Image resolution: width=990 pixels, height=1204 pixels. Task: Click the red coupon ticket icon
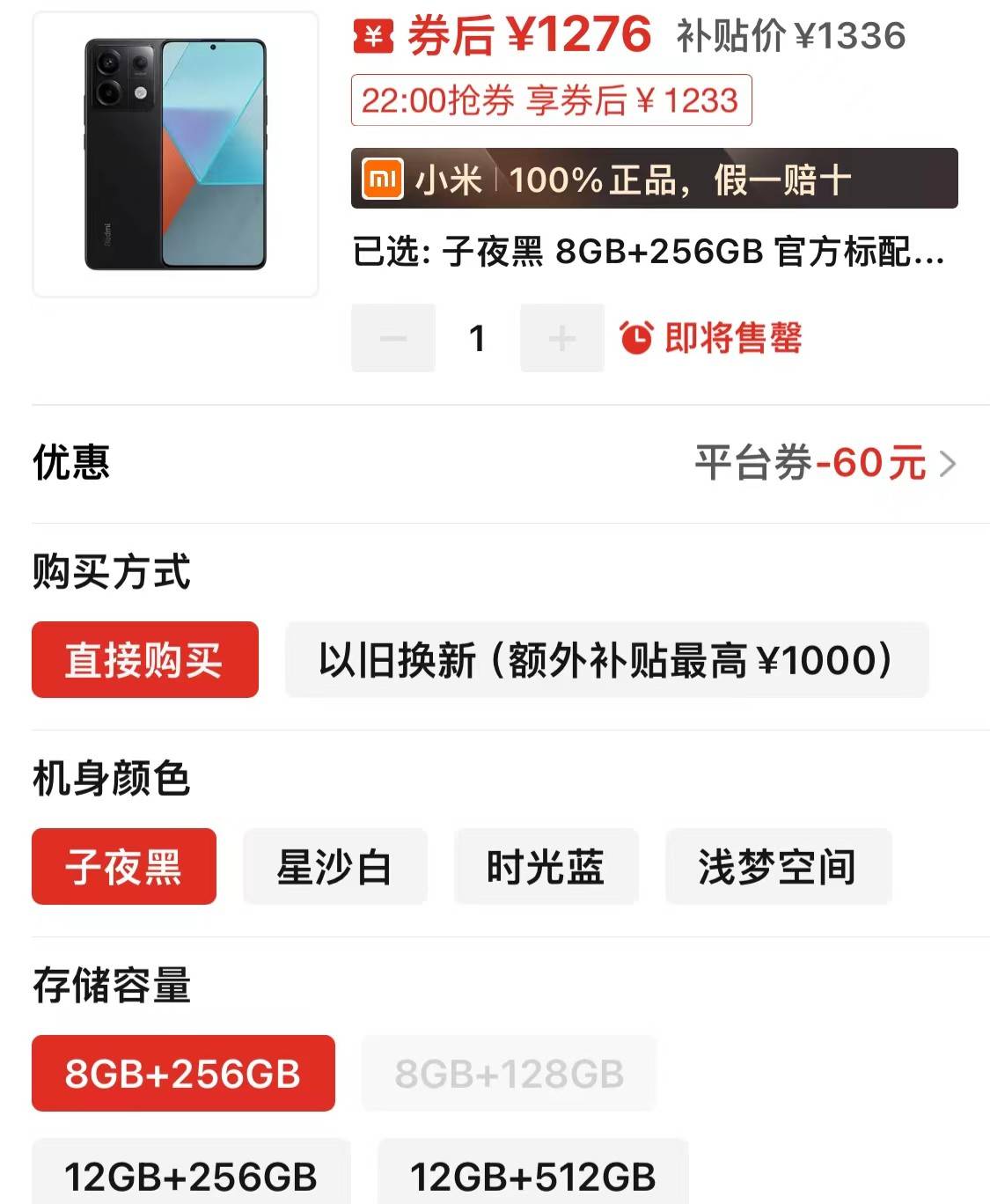(372, 37)
